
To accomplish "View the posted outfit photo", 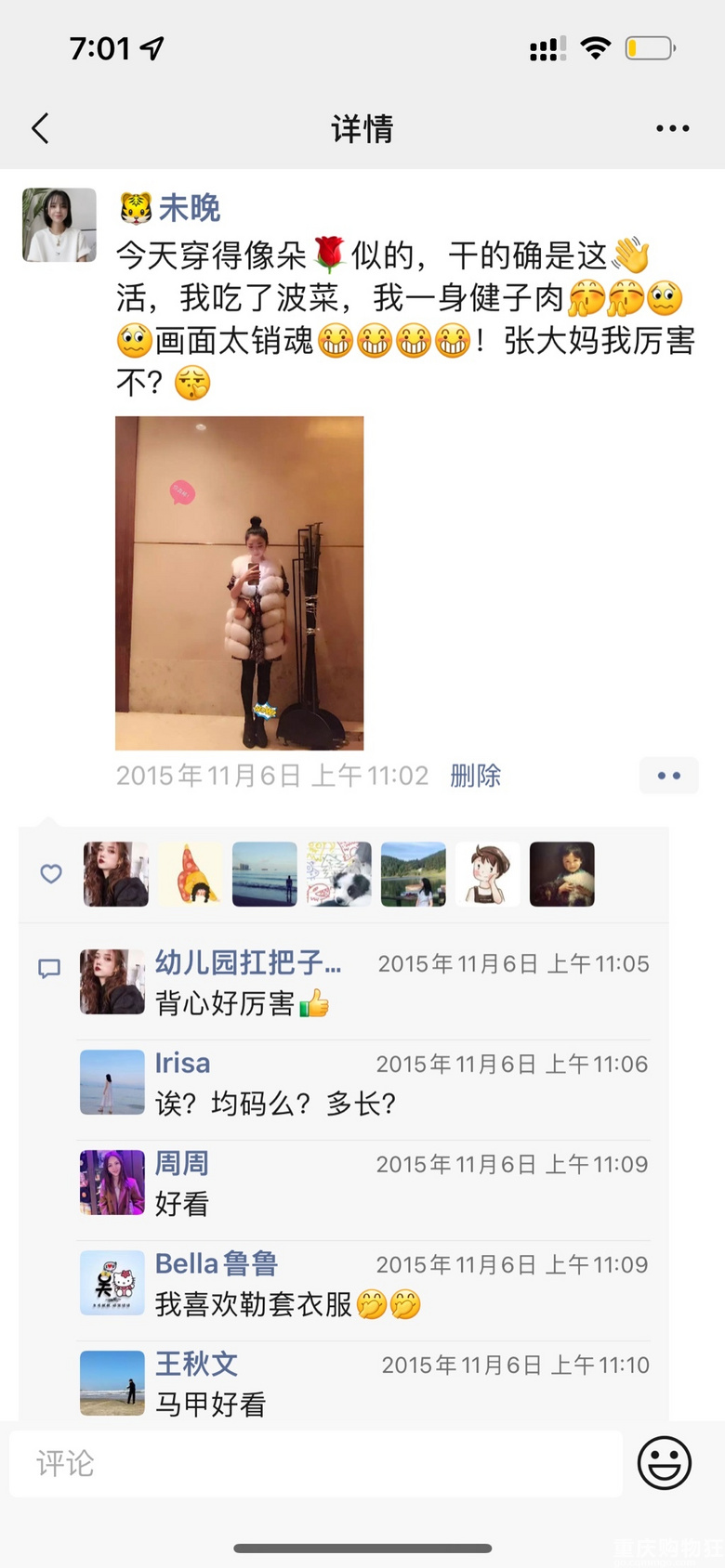I will coord(239,582).
